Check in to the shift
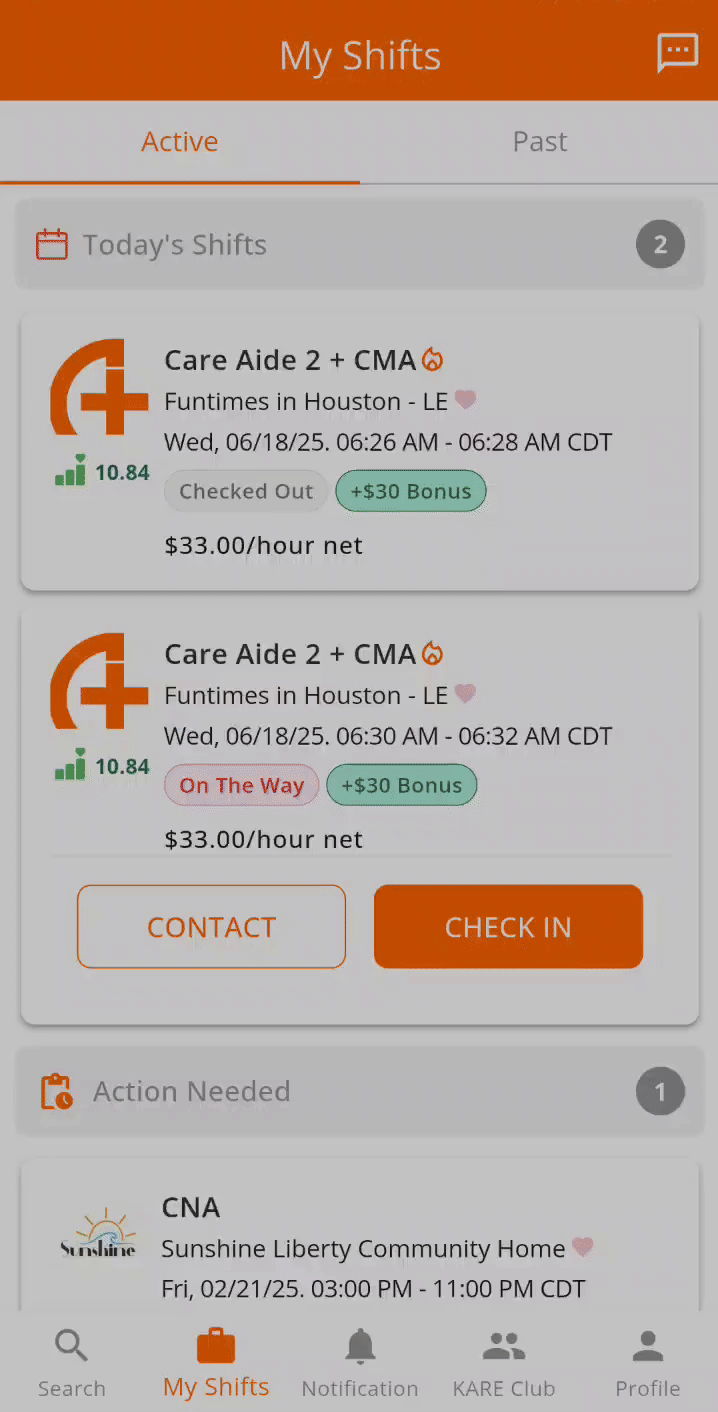The width and height of the screenshot is (718, 1412). click(x=508, y=927)
